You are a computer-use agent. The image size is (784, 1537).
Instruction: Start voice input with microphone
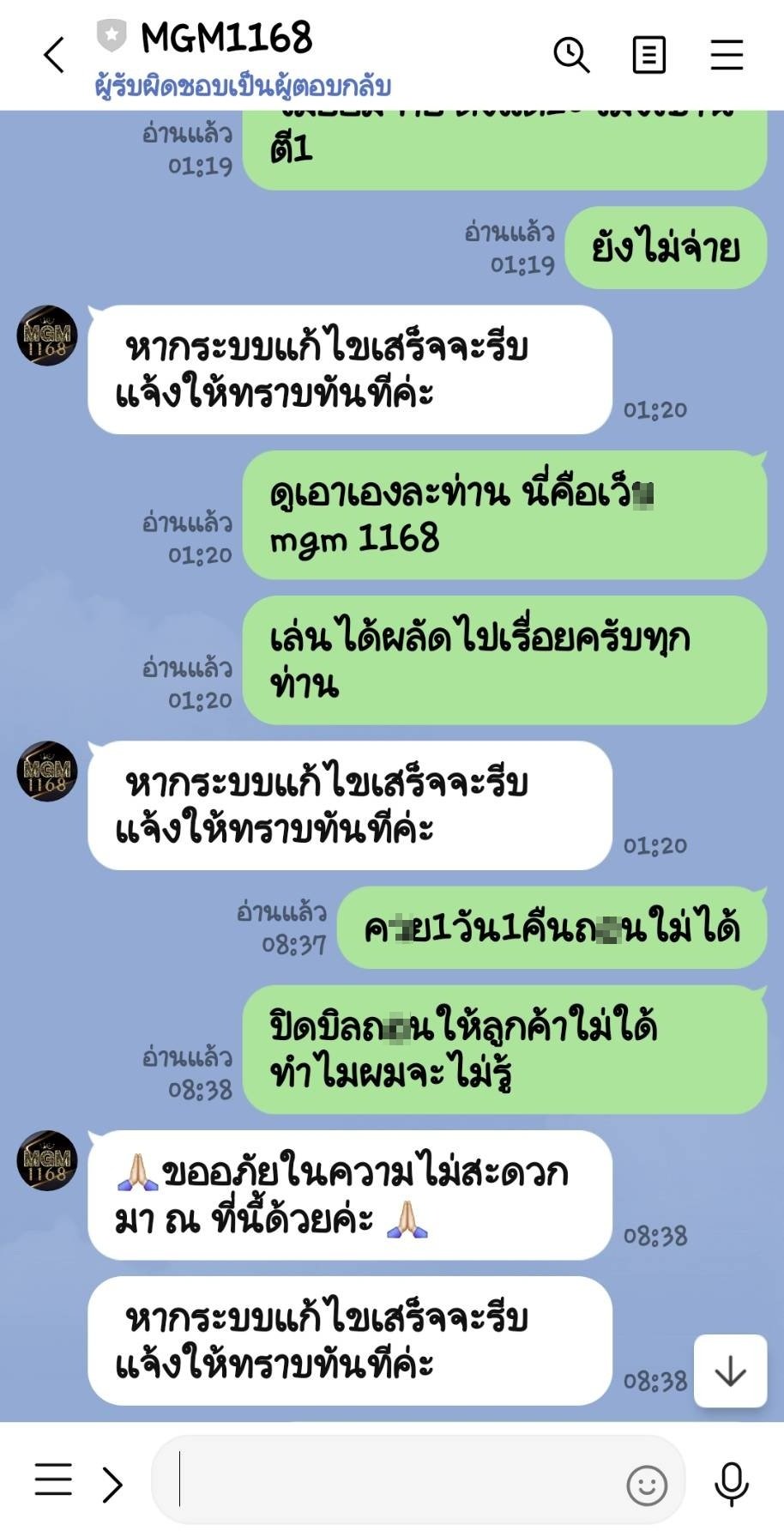click(732, 1483)
